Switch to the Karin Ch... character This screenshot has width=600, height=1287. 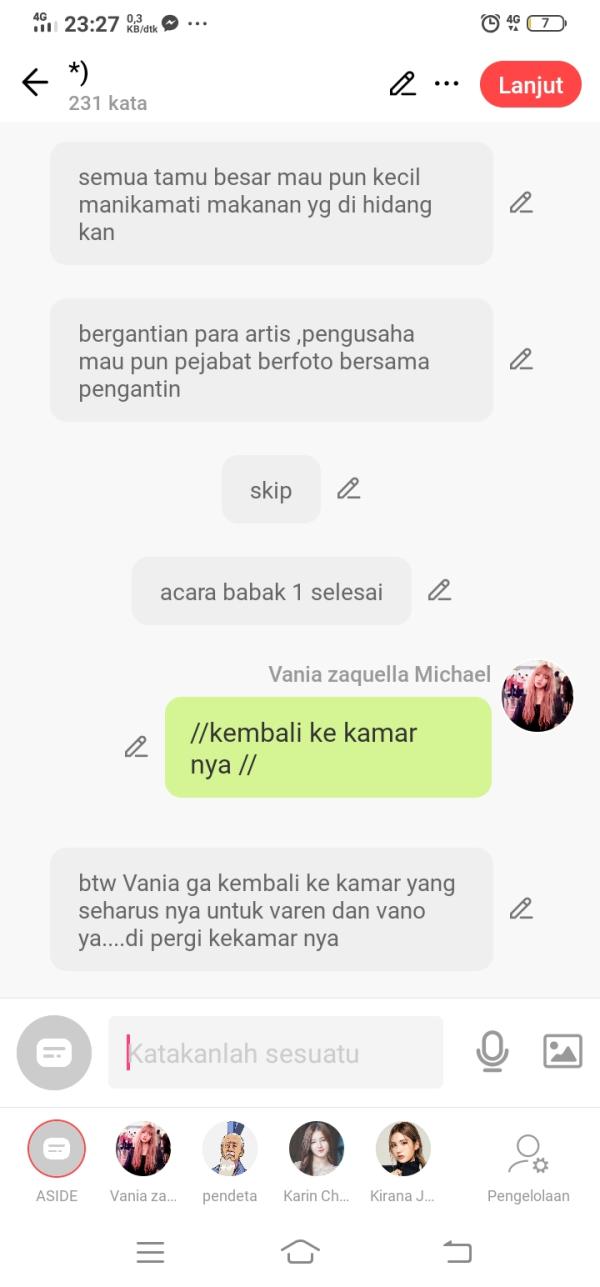click(x=316, y=1150)
